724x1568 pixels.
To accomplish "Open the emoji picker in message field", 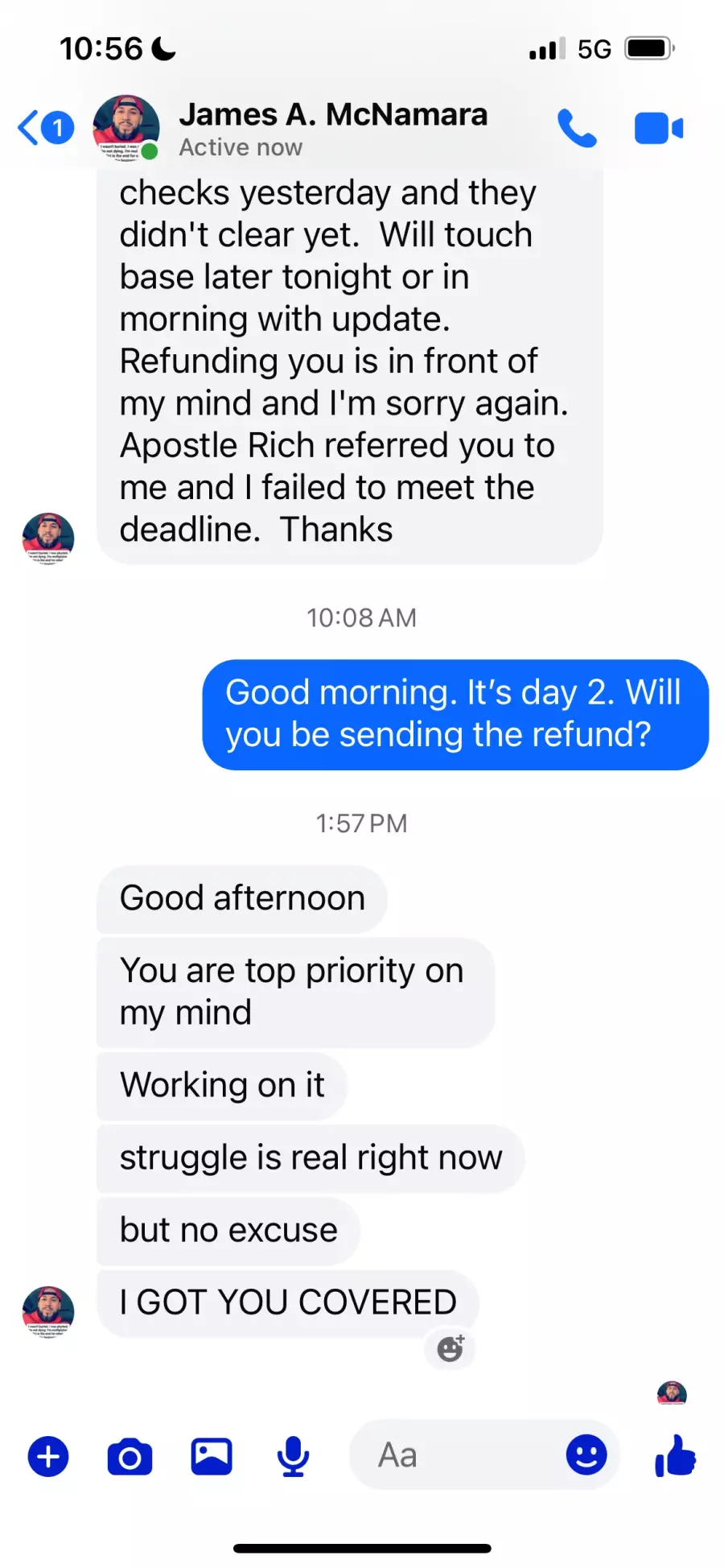I will coord(586,1455).
